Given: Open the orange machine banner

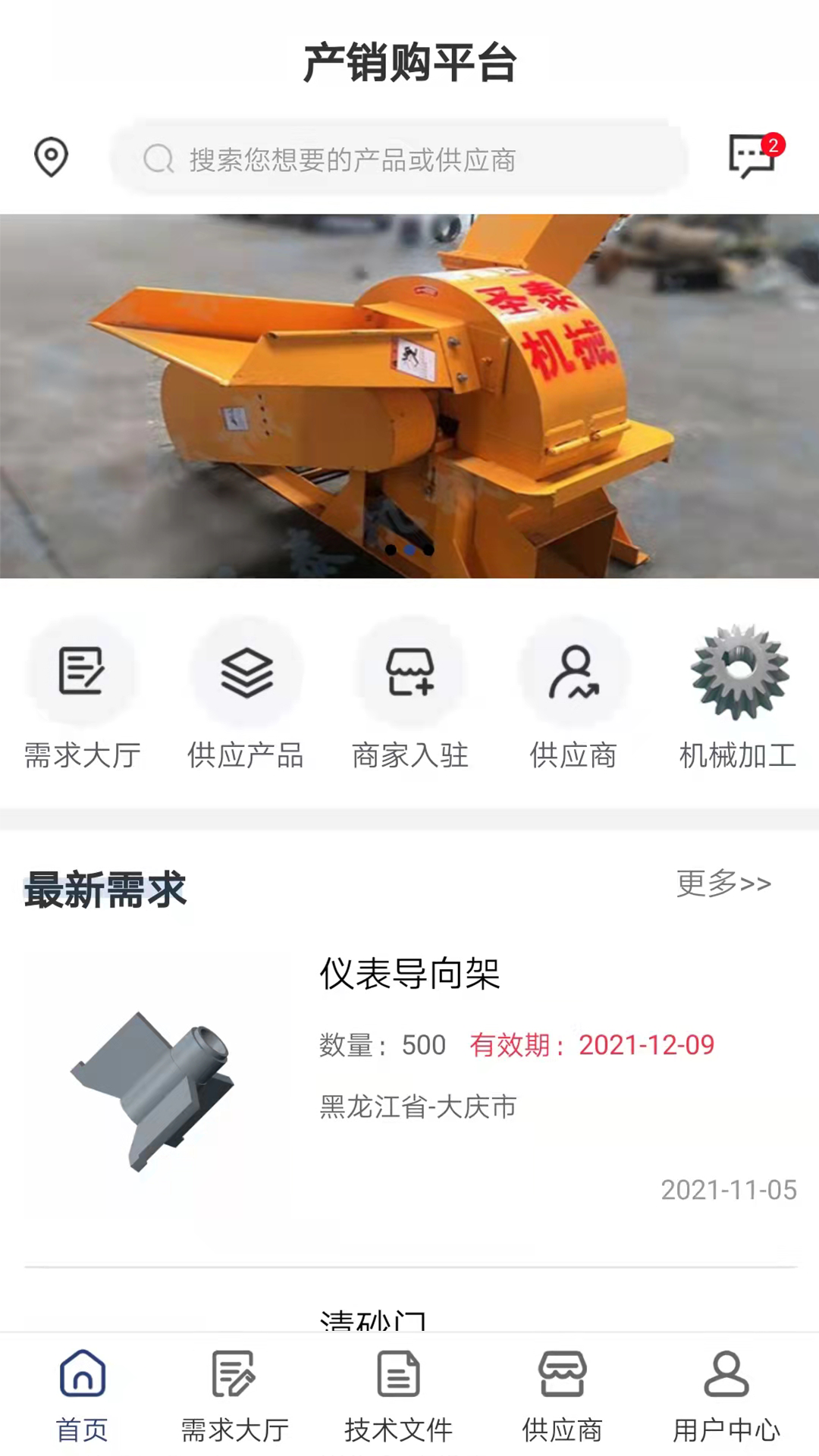Looking at the screenshot, I should [409, 396].
